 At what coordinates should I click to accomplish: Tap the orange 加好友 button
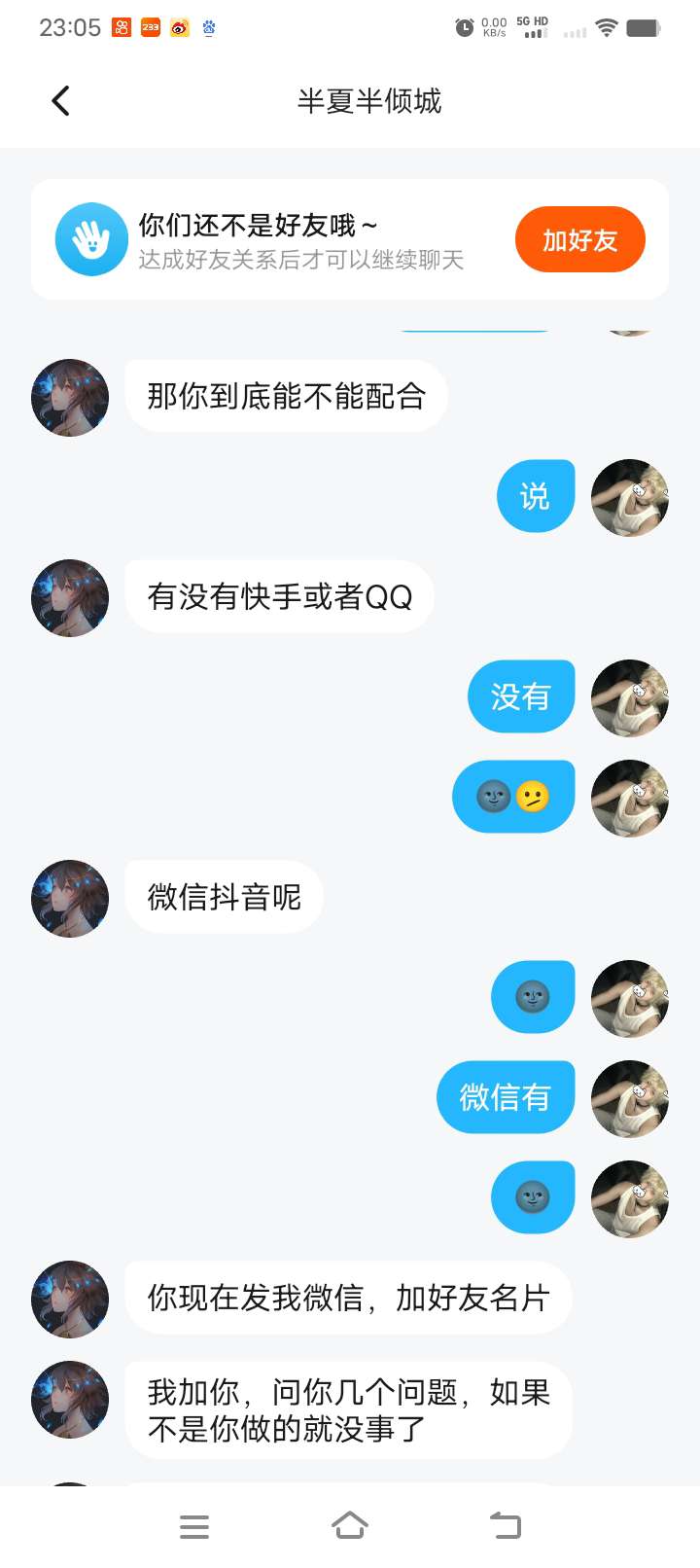coord(579,240)
